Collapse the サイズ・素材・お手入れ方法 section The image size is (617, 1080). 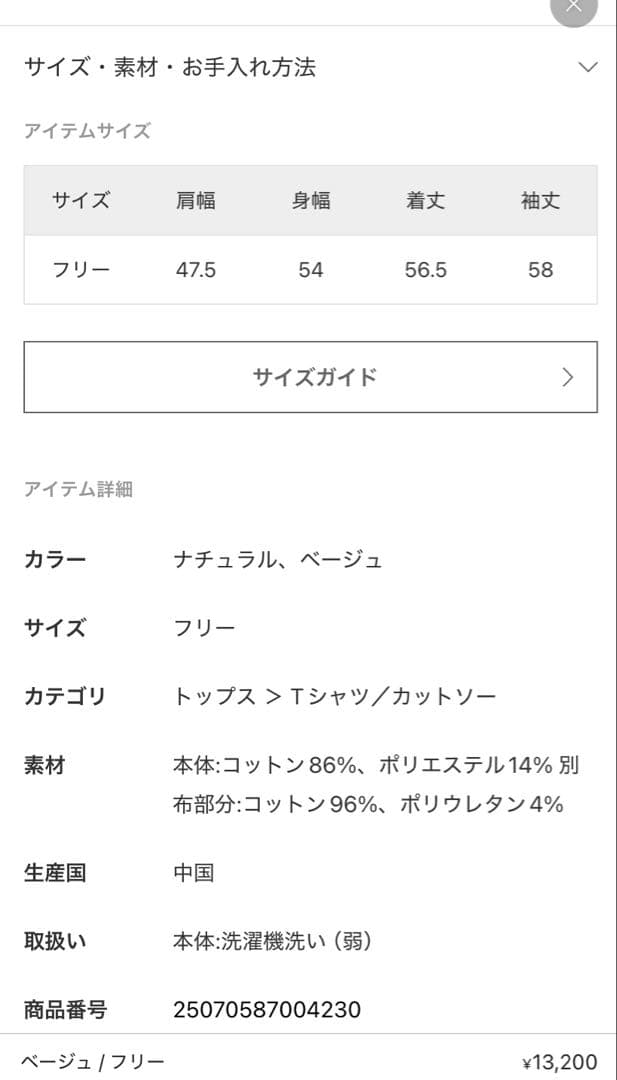tap(588, 67)
